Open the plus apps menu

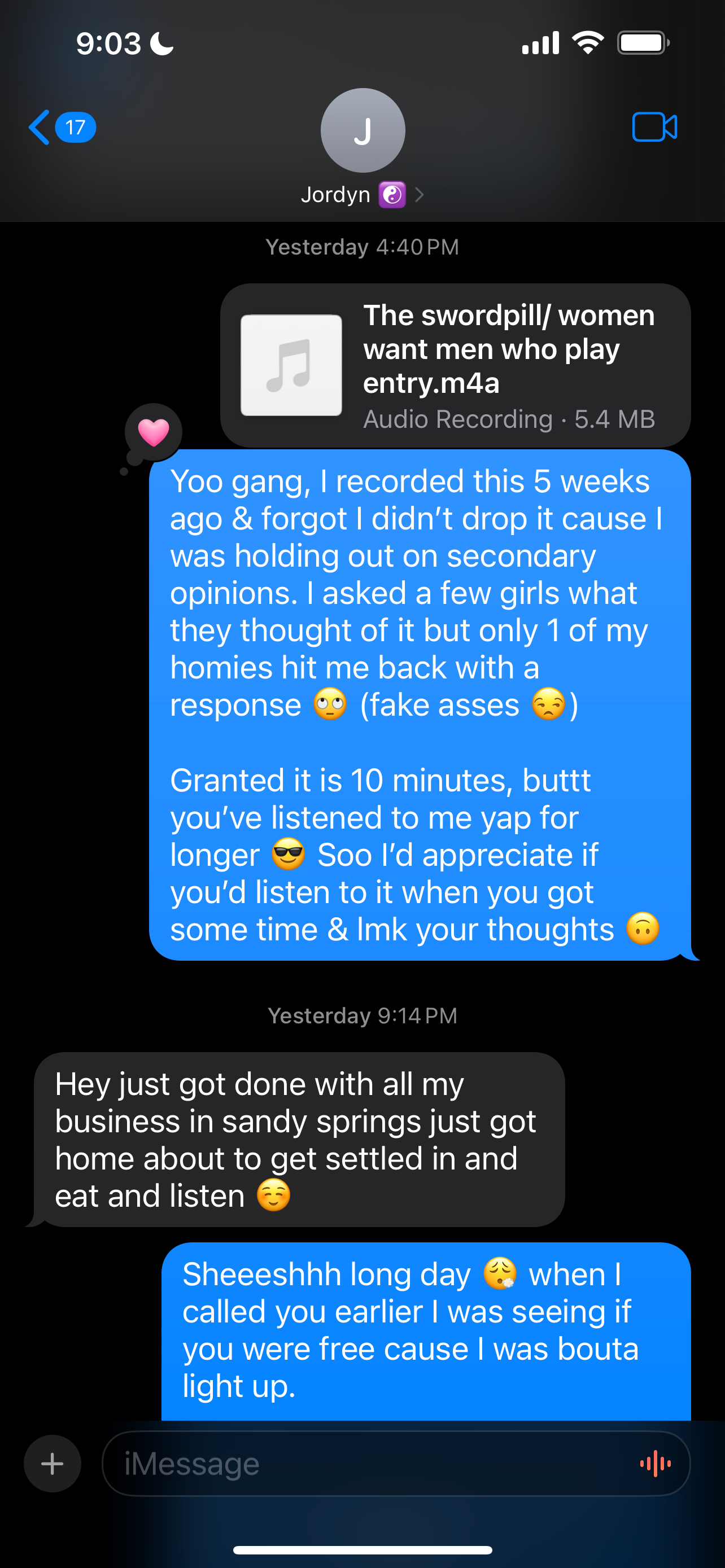(x=53, y=1464)
